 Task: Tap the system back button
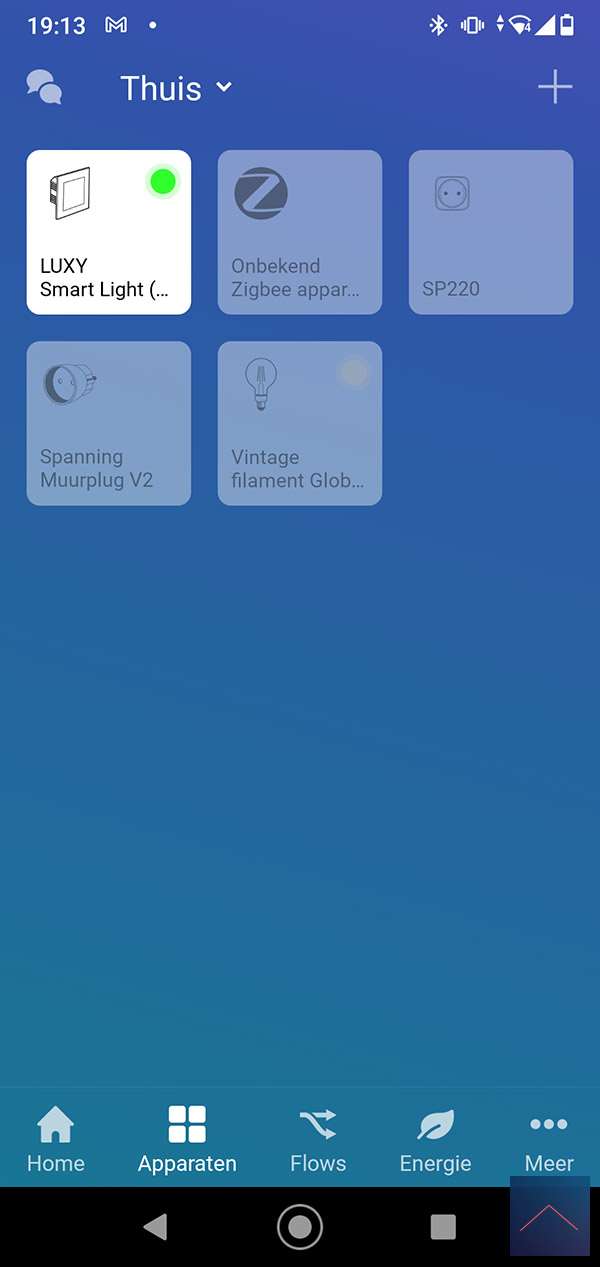pos(155,1227)
